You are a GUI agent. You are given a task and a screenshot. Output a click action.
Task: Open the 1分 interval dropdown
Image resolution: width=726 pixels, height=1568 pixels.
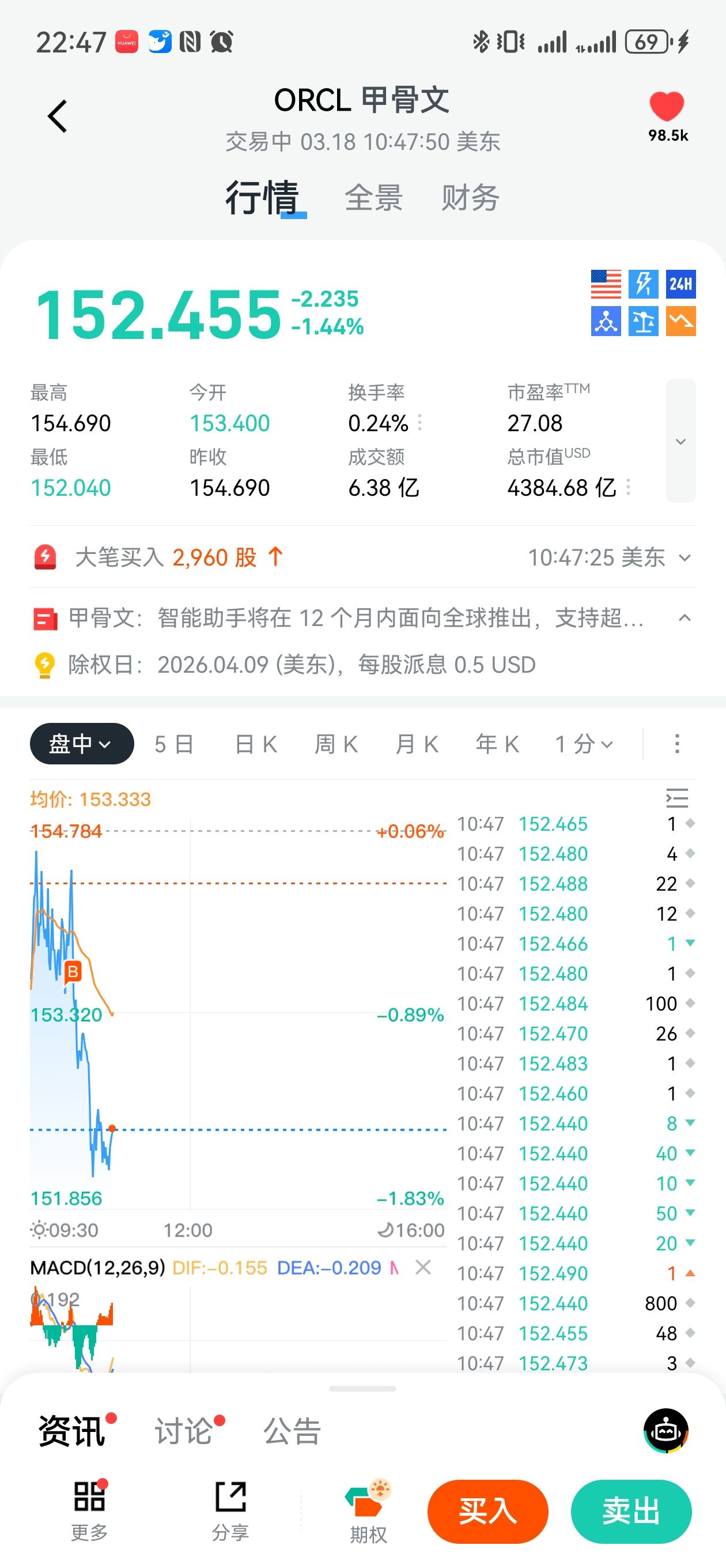[x=584, y=744]
